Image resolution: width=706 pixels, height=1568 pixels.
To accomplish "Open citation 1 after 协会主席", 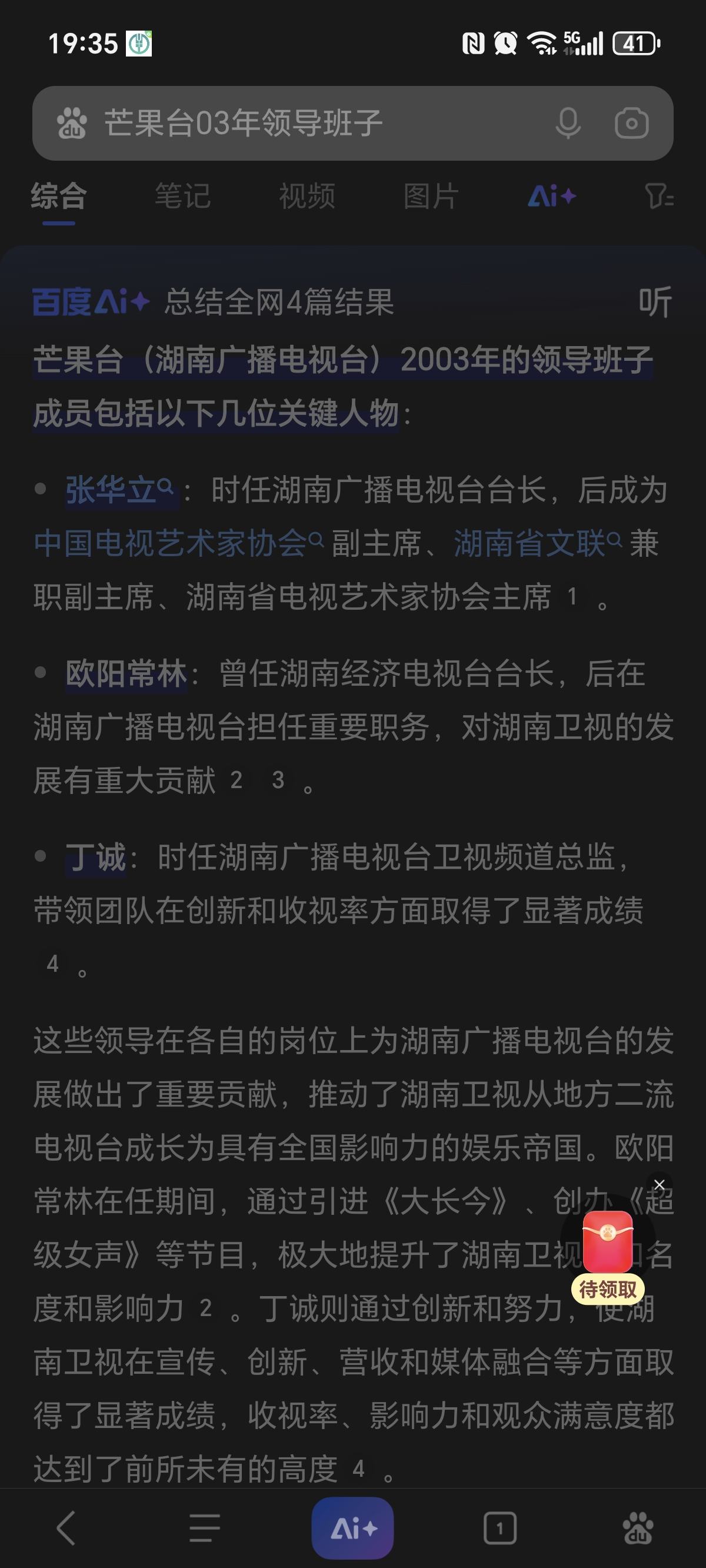I will point(572,596).
